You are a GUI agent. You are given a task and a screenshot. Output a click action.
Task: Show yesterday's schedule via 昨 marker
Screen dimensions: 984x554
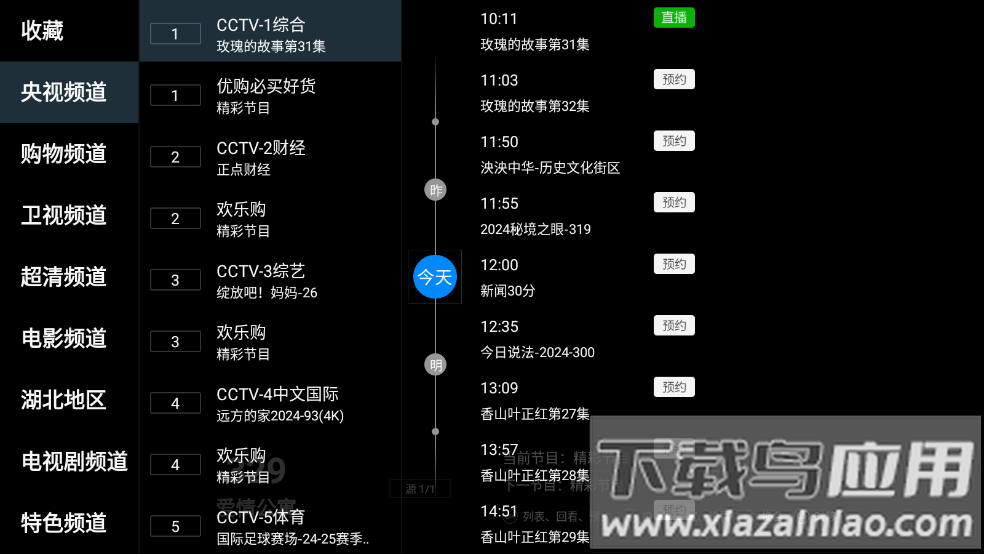(x=435, y=190)
